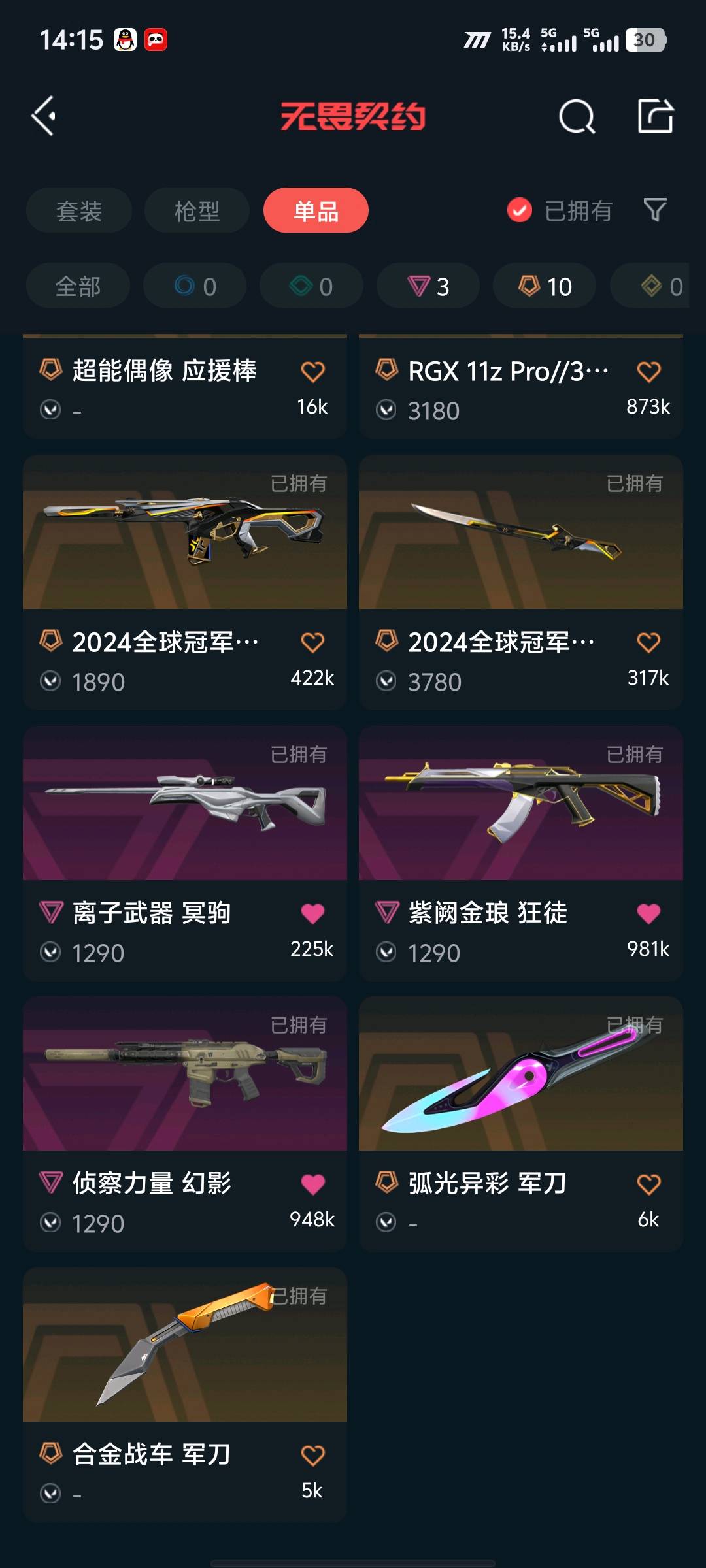706x1568 pixels.
Task: Select the 全部 rarity chip
Action: pyautogui.click(x=78, y=286)
